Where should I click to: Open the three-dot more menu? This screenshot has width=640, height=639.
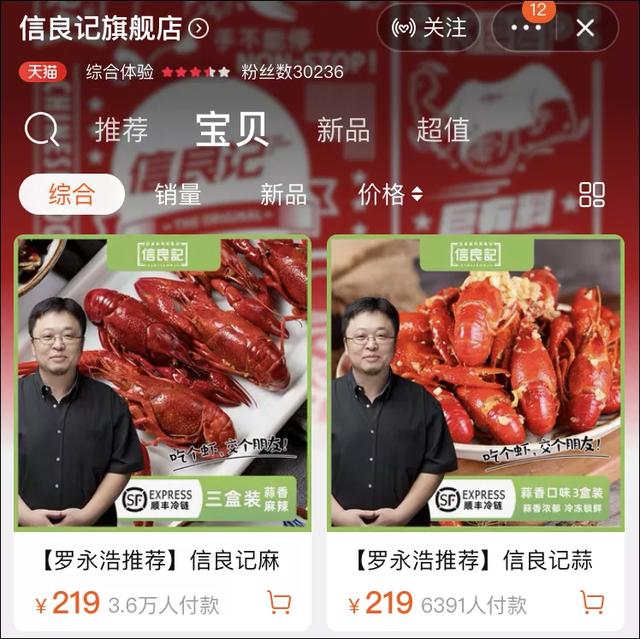525,28
